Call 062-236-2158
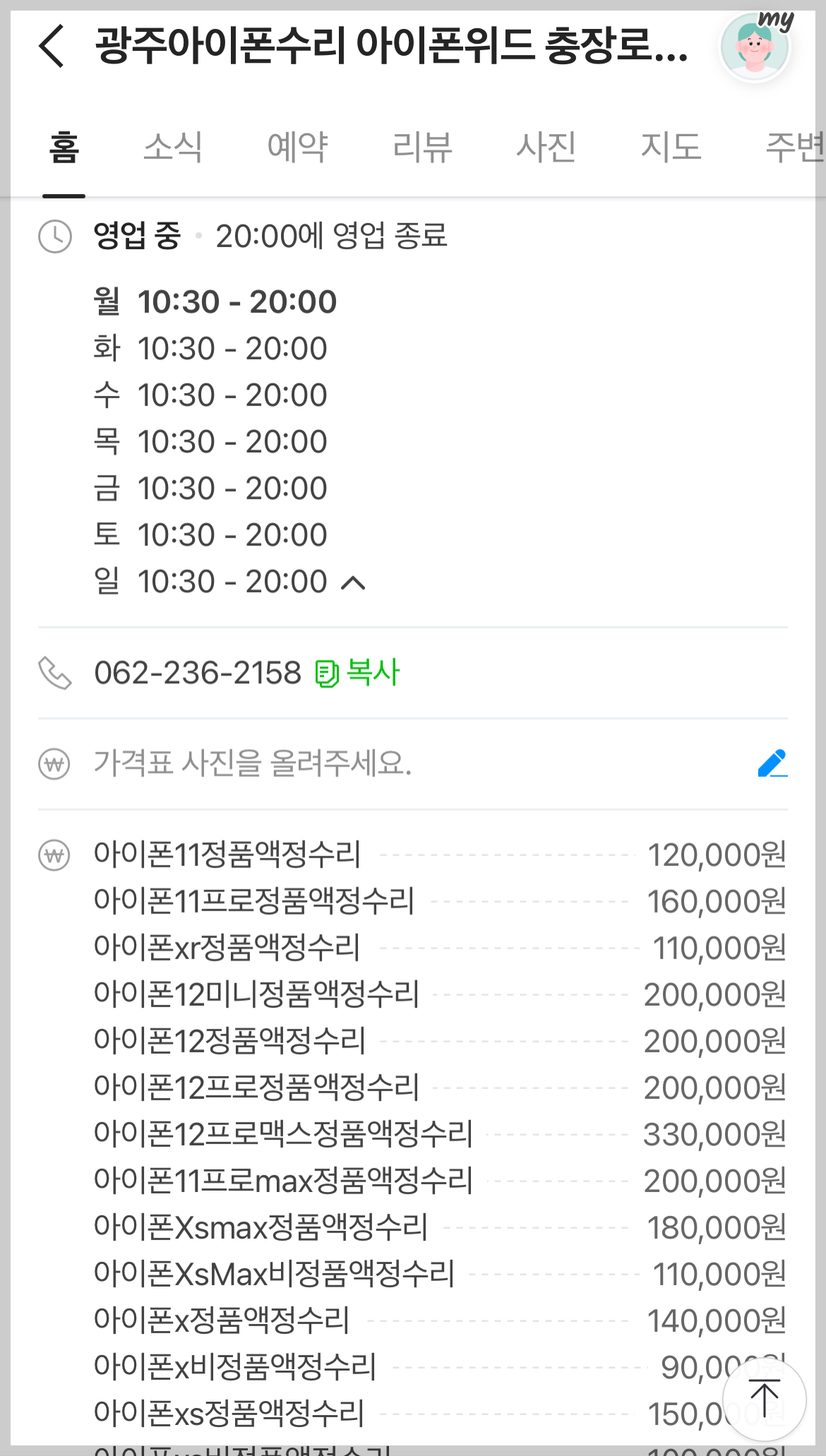Viewport: 826px width, 1456px height. pyautogui.click(x=198, y=673)
